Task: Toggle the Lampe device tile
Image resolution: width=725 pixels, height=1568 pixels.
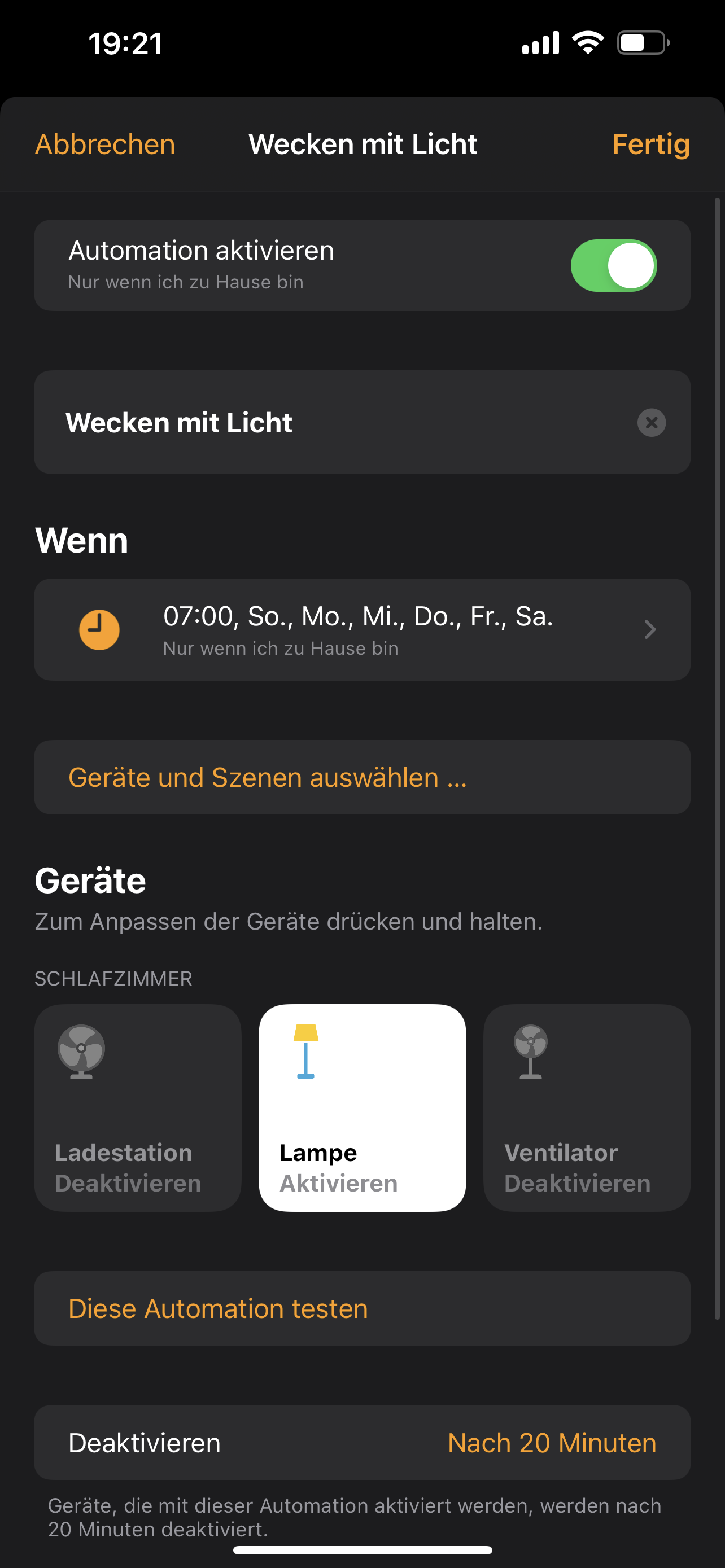Action: pos(362,1107)
